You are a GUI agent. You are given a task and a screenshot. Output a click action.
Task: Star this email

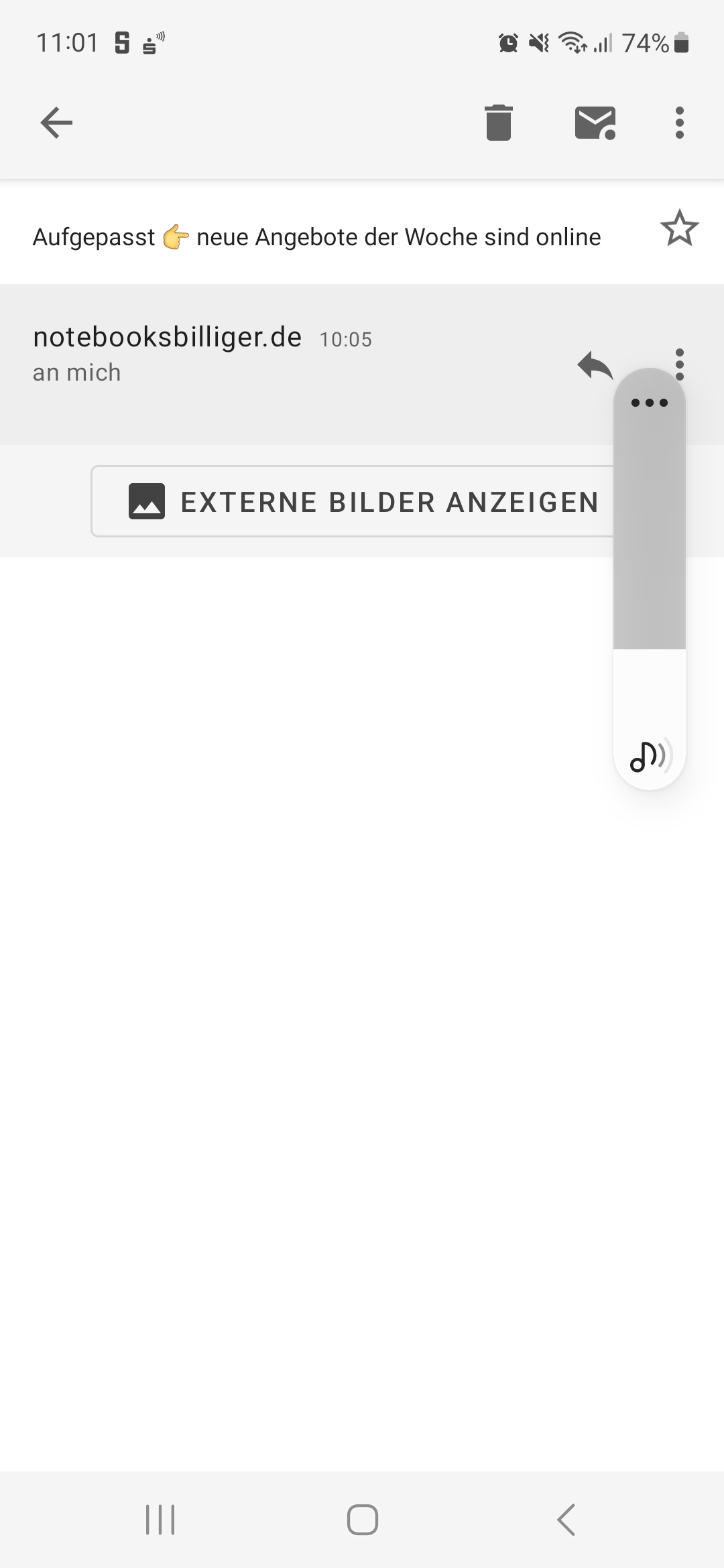pyautogui.click(x=679, y=228)
